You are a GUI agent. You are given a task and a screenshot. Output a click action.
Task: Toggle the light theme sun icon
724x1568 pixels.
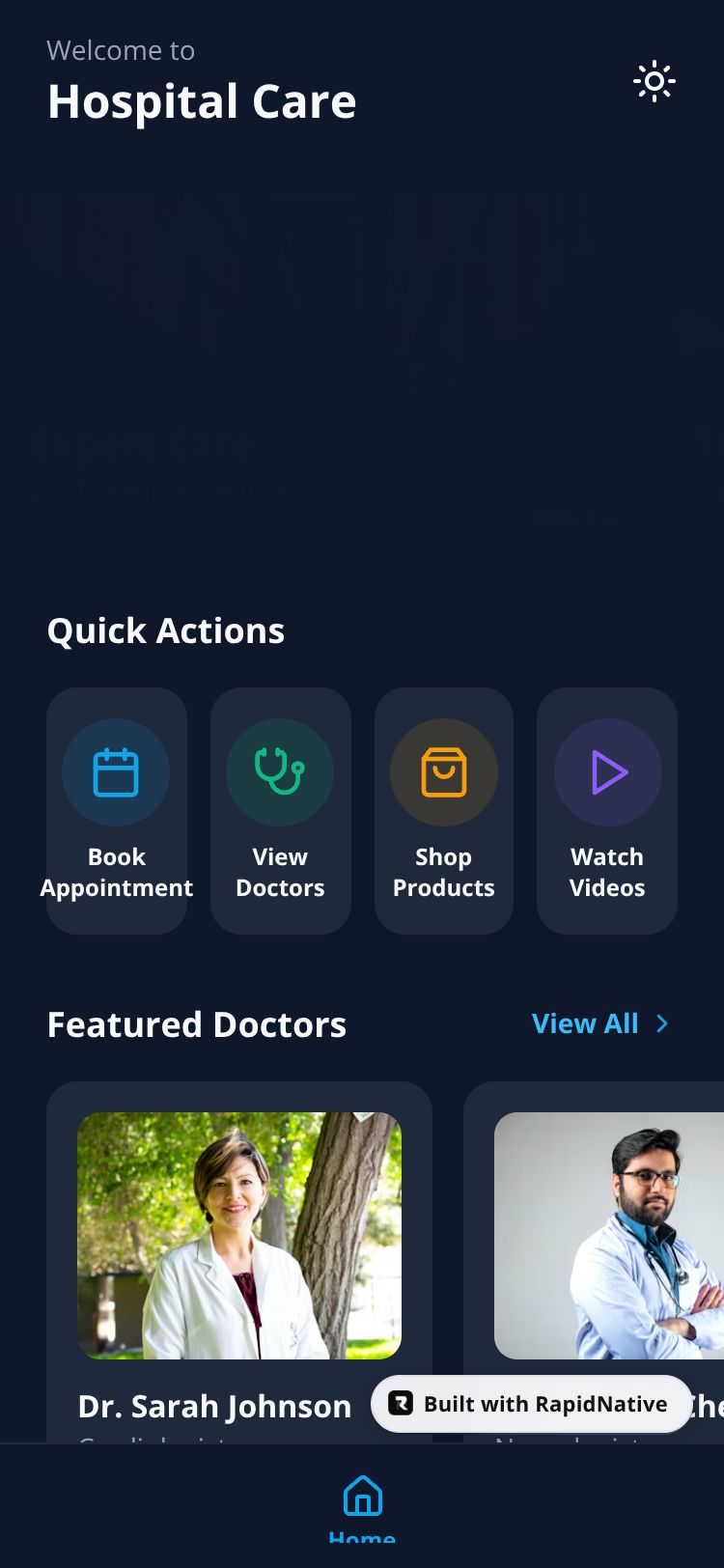(654, 82)
